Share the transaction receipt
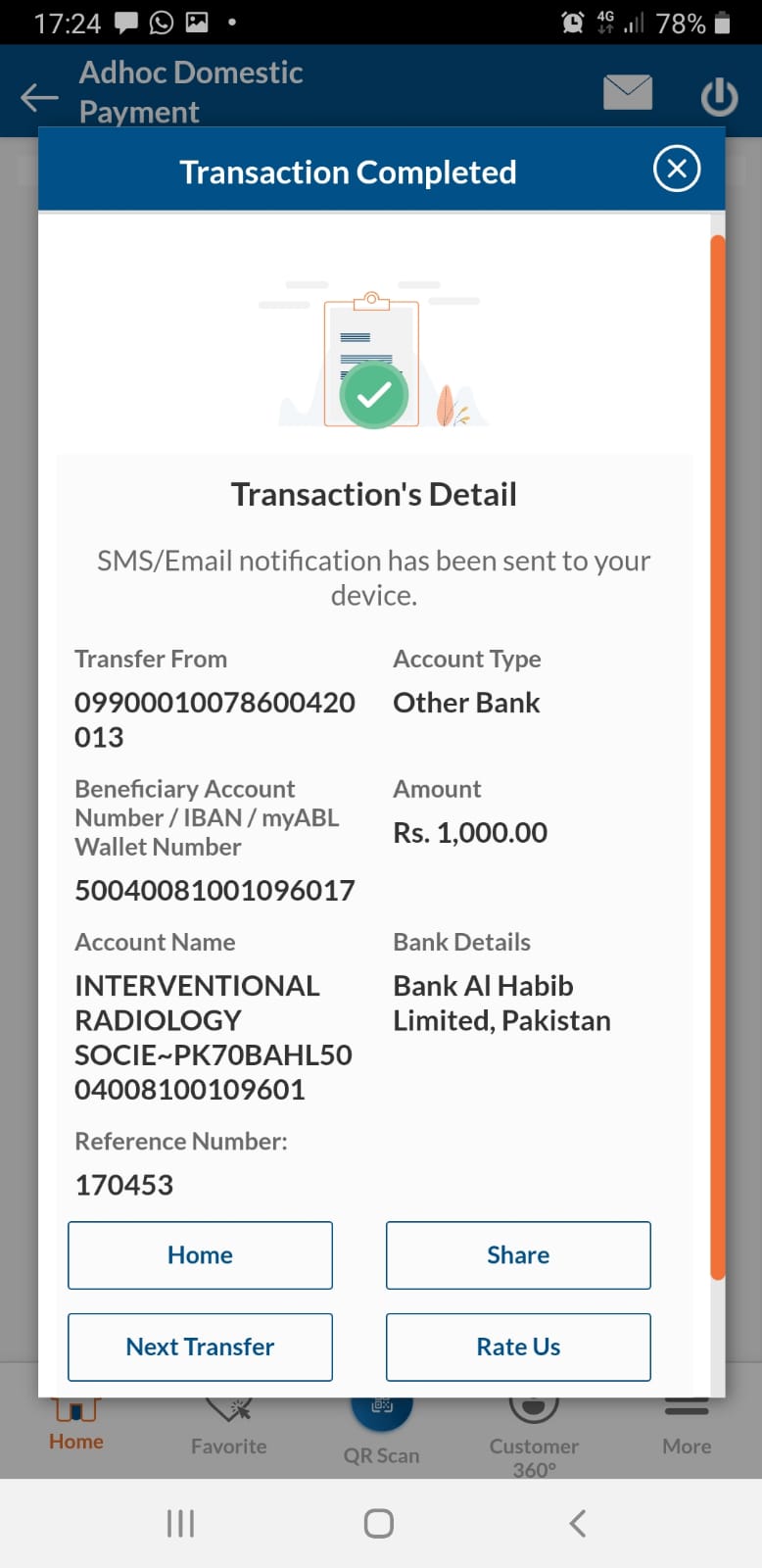This screenshot has width=762, height=1568. click(518, 1255)
